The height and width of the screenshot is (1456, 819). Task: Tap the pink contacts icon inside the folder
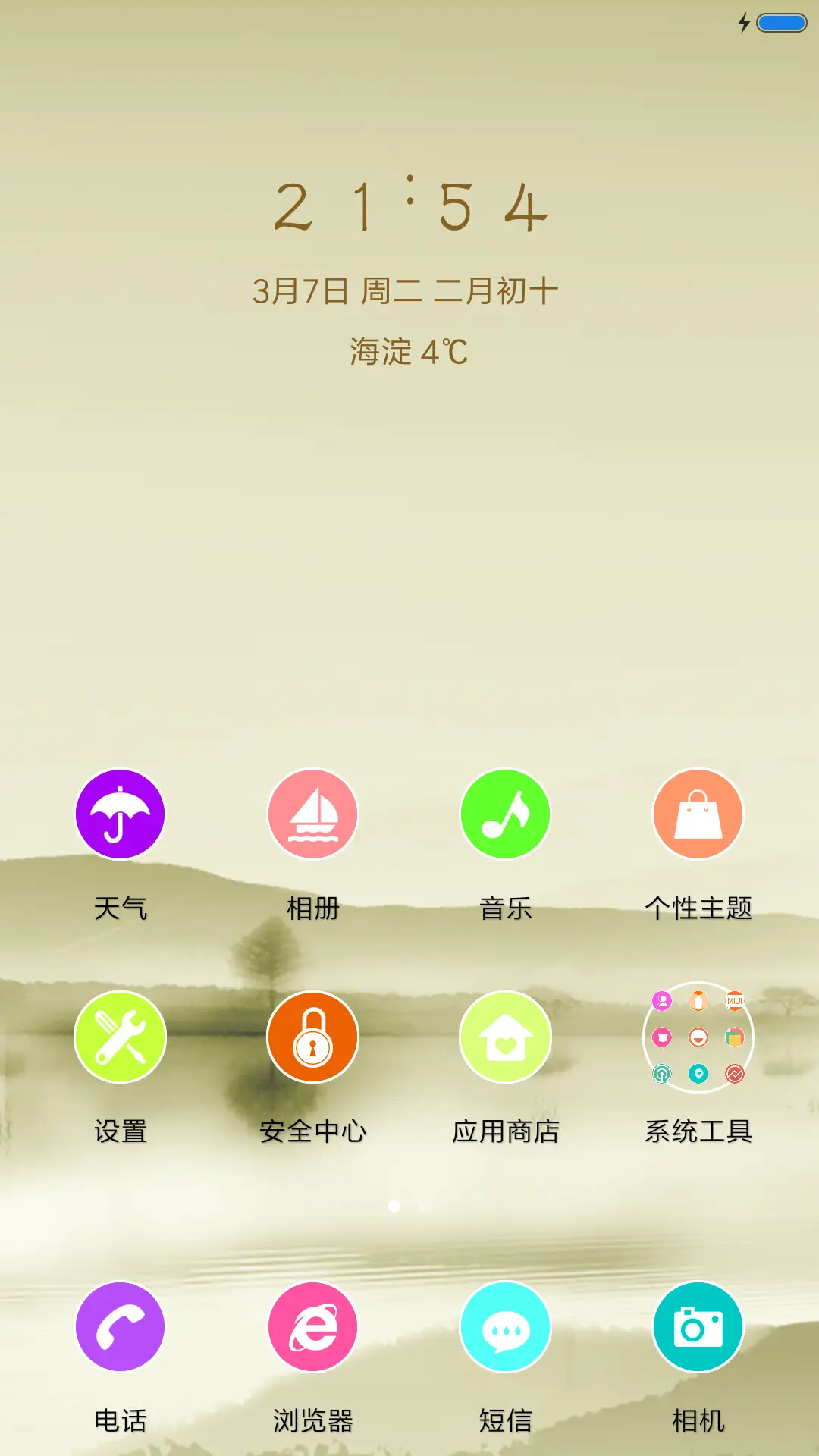pos(661,999)
